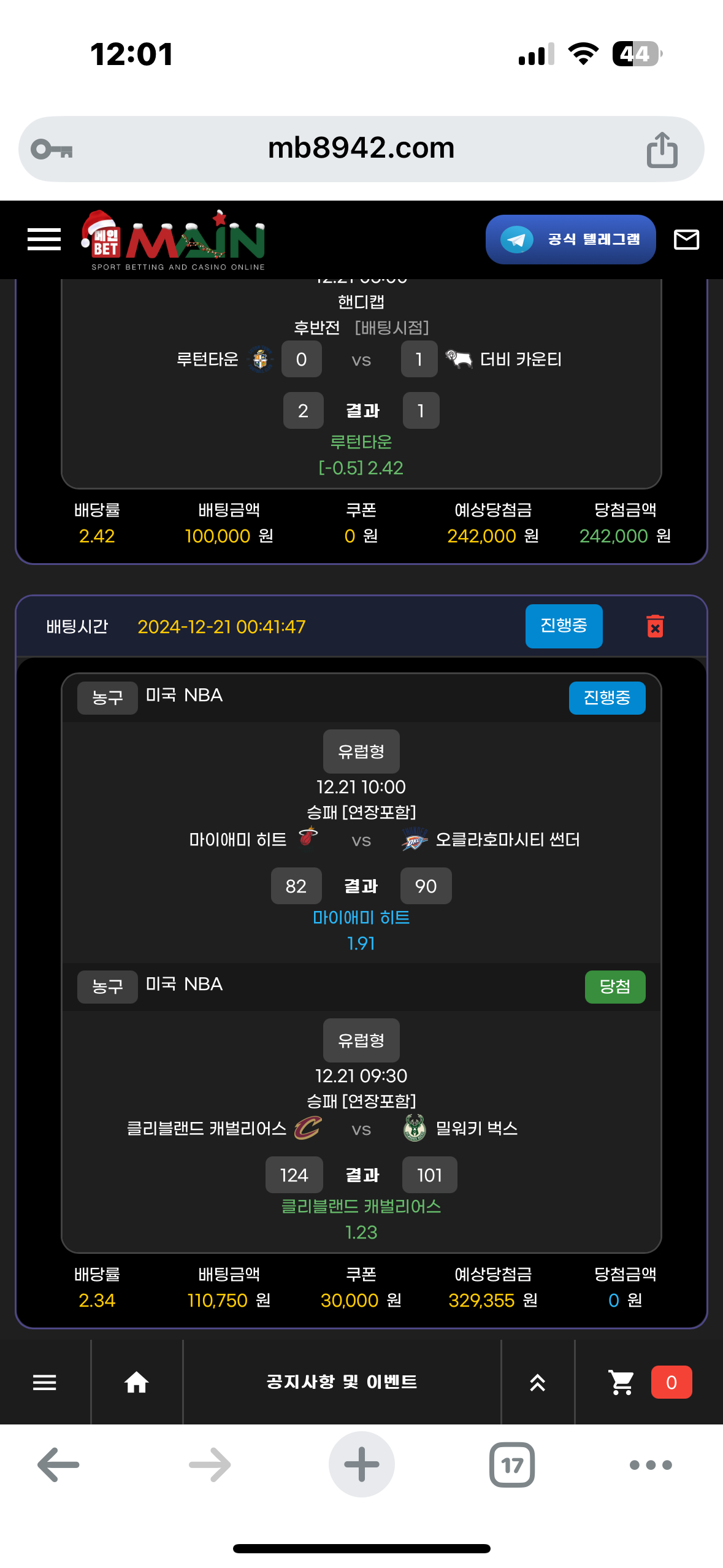Viewport: 723px width, 1568px height.
Task: Open the betting cart
Action: tap(621, 1382)
